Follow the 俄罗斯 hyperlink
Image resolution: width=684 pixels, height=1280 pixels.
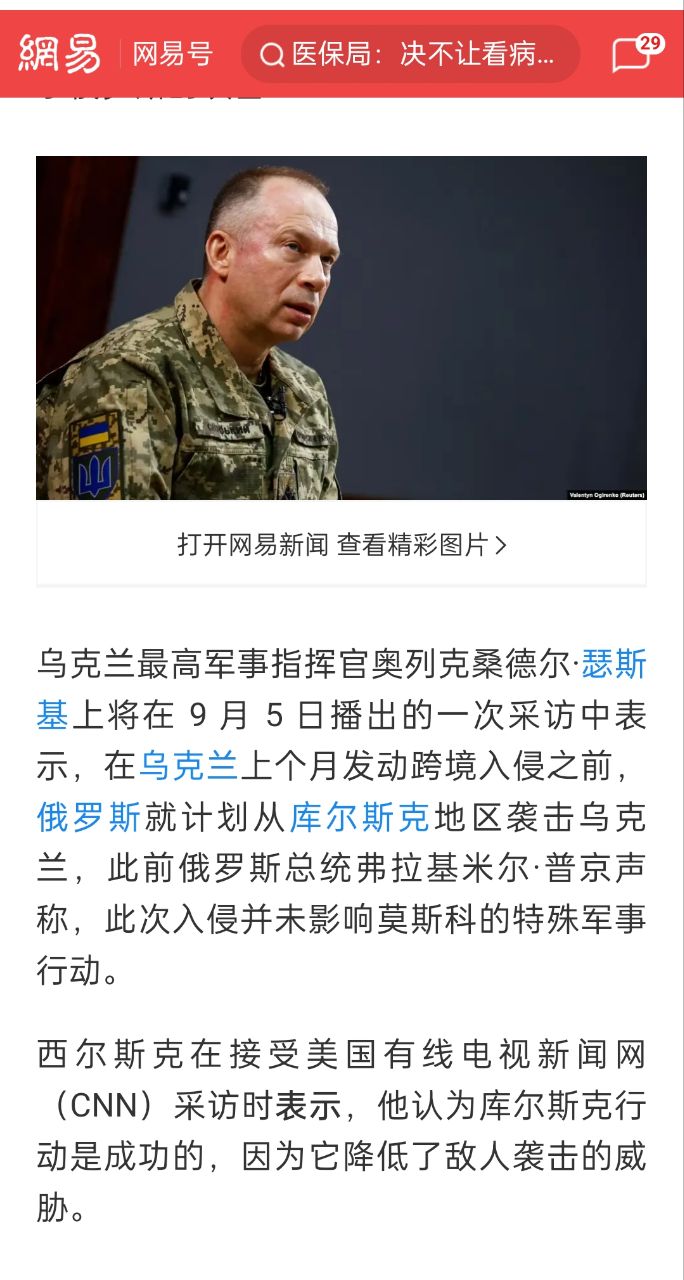pyautogui.click(x=88, y=818)
